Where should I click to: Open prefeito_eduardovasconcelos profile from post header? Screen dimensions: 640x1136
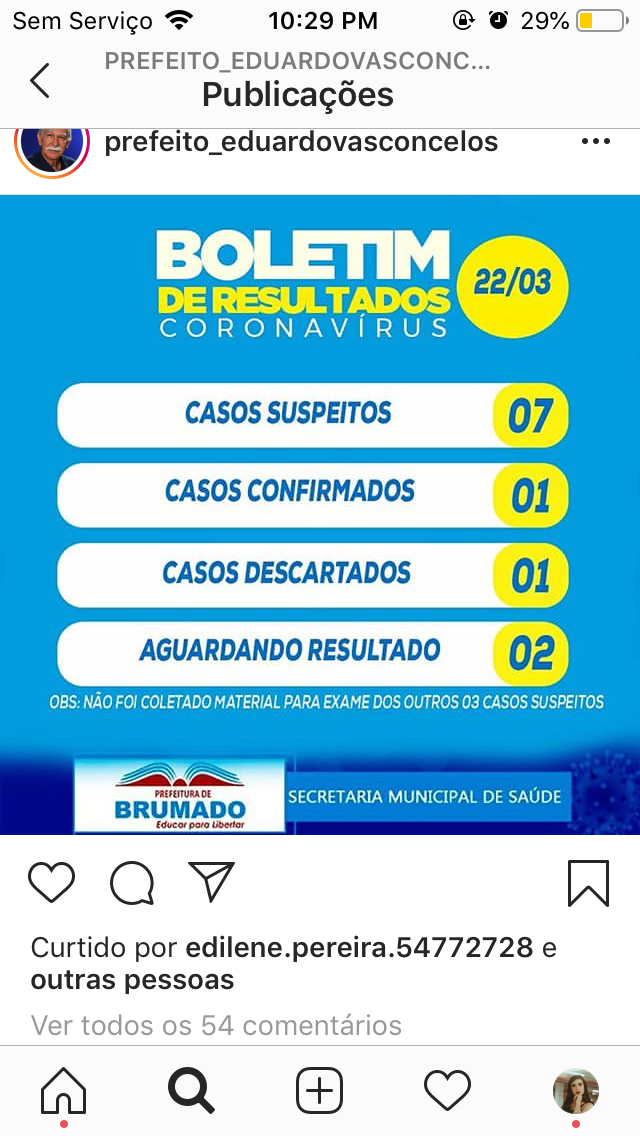pyautogui.click(x=300, y=142)
